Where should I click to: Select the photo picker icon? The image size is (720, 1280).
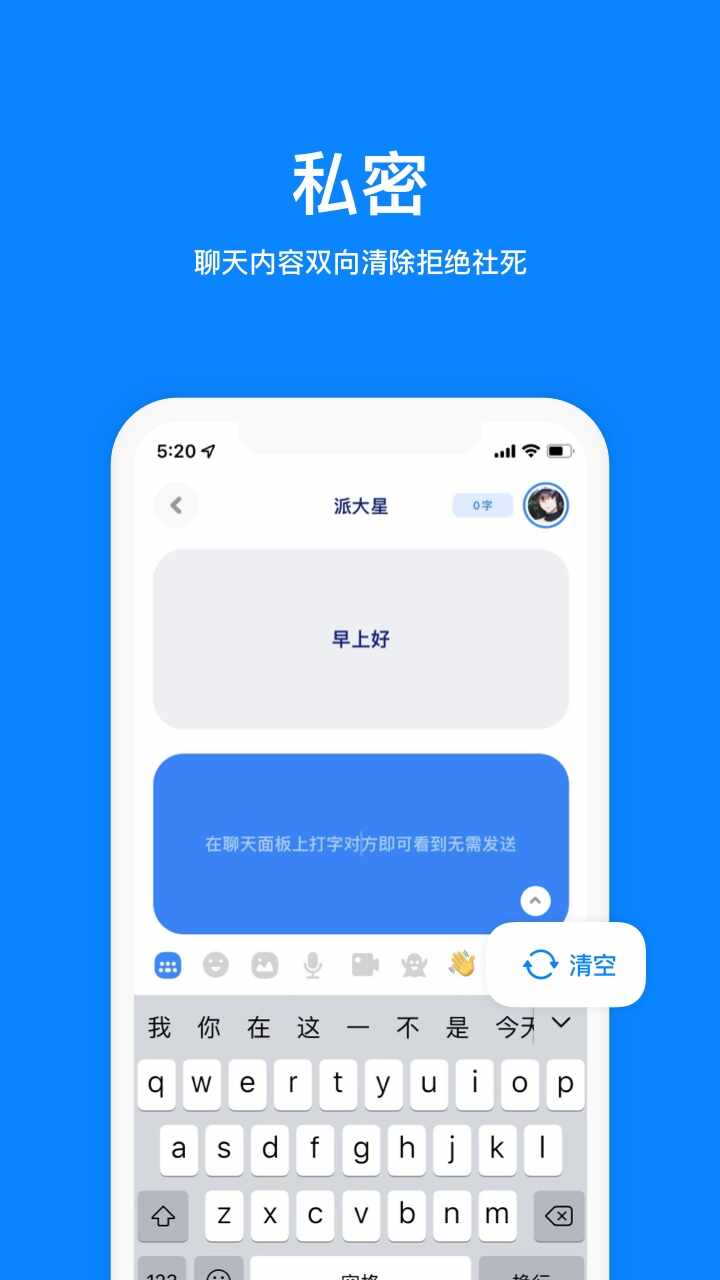(264, 965)
